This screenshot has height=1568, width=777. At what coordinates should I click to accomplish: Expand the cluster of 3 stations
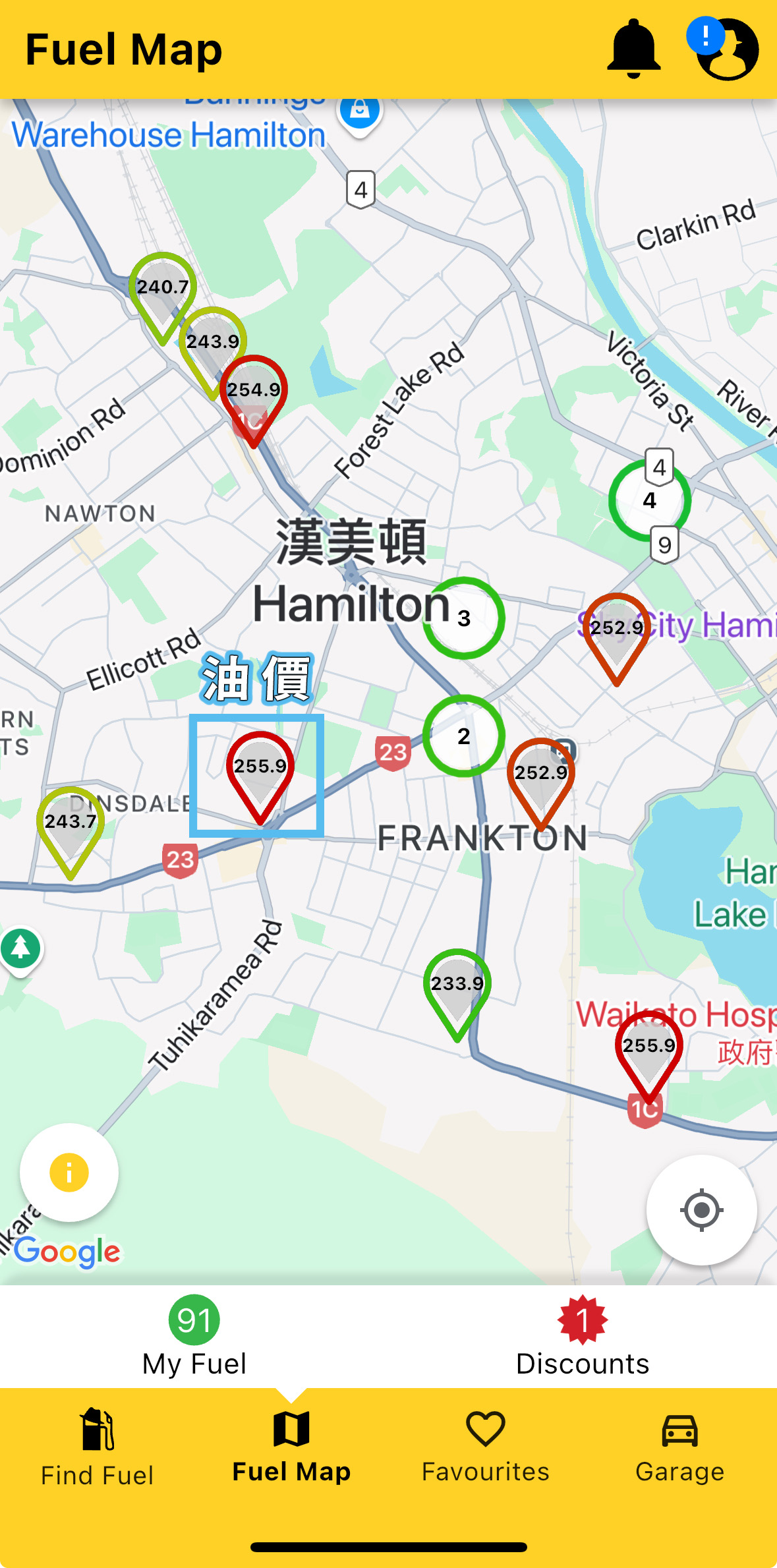[463, 618]
